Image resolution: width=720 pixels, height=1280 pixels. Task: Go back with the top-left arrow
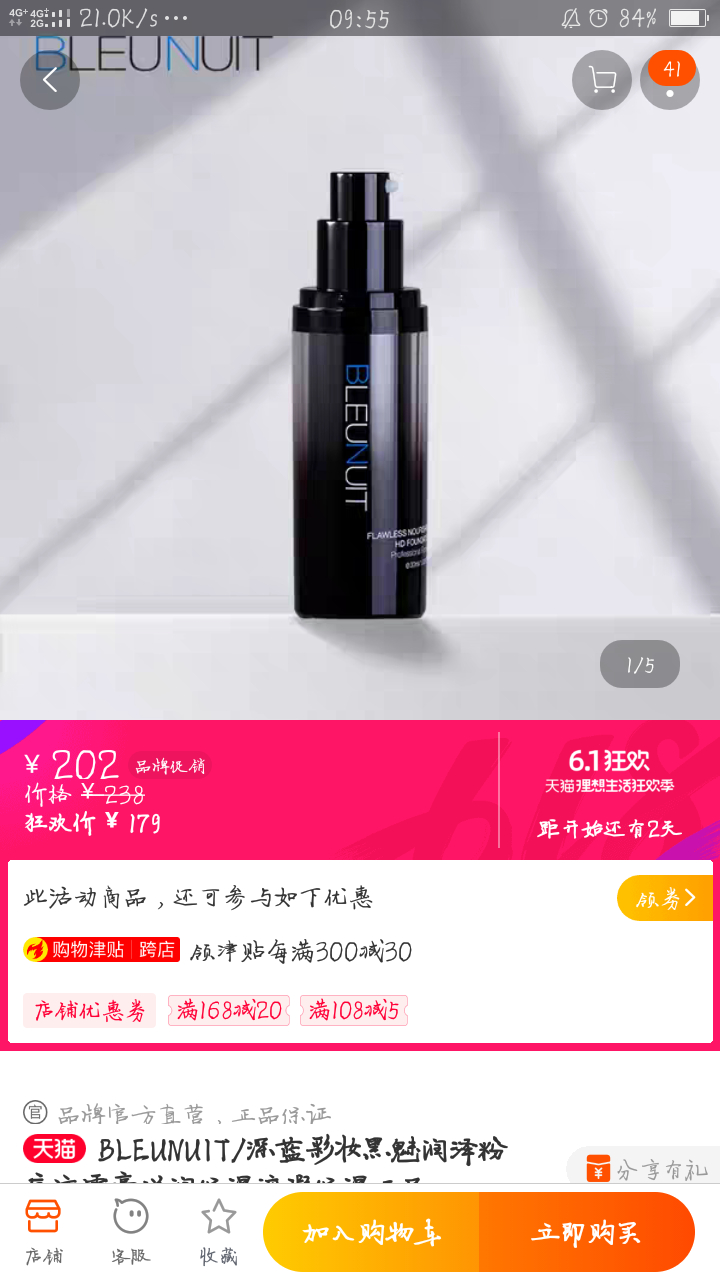[x=50, y=80]
